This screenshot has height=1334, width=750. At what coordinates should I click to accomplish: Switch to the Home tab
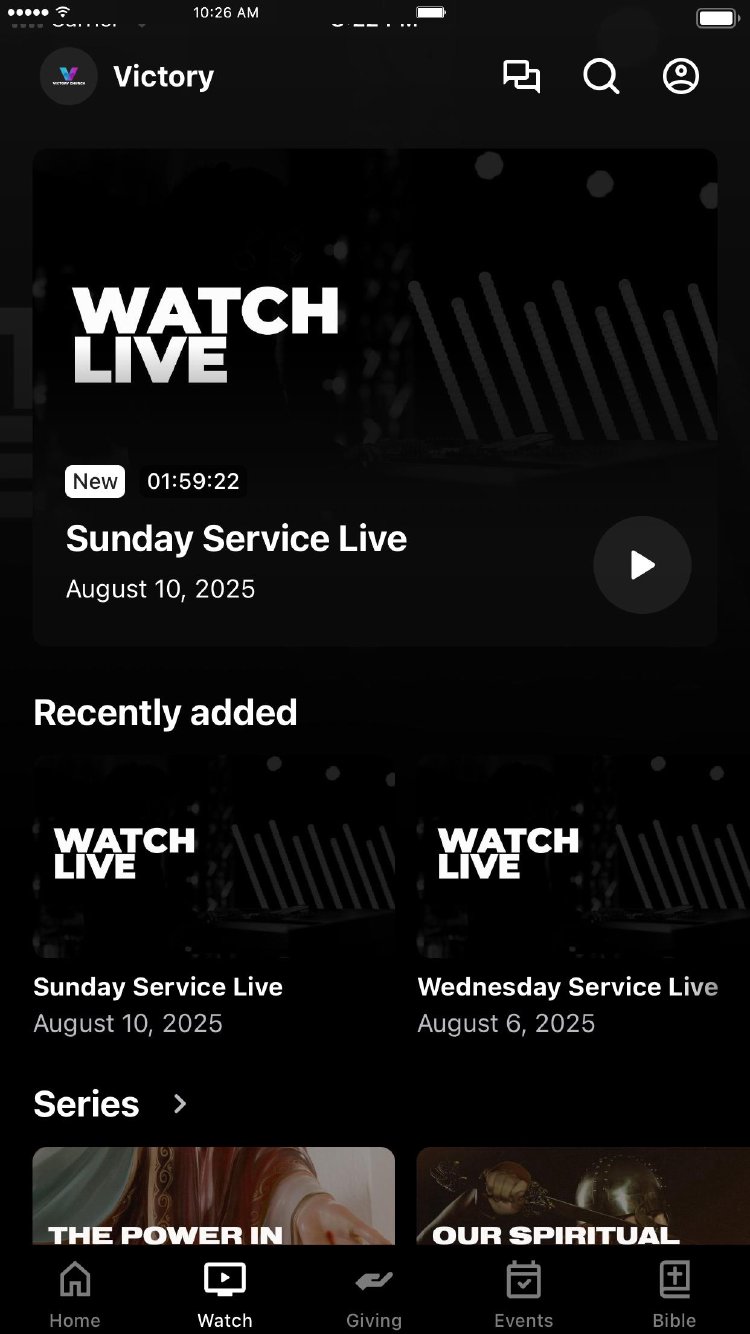[x=75, y=1294]
